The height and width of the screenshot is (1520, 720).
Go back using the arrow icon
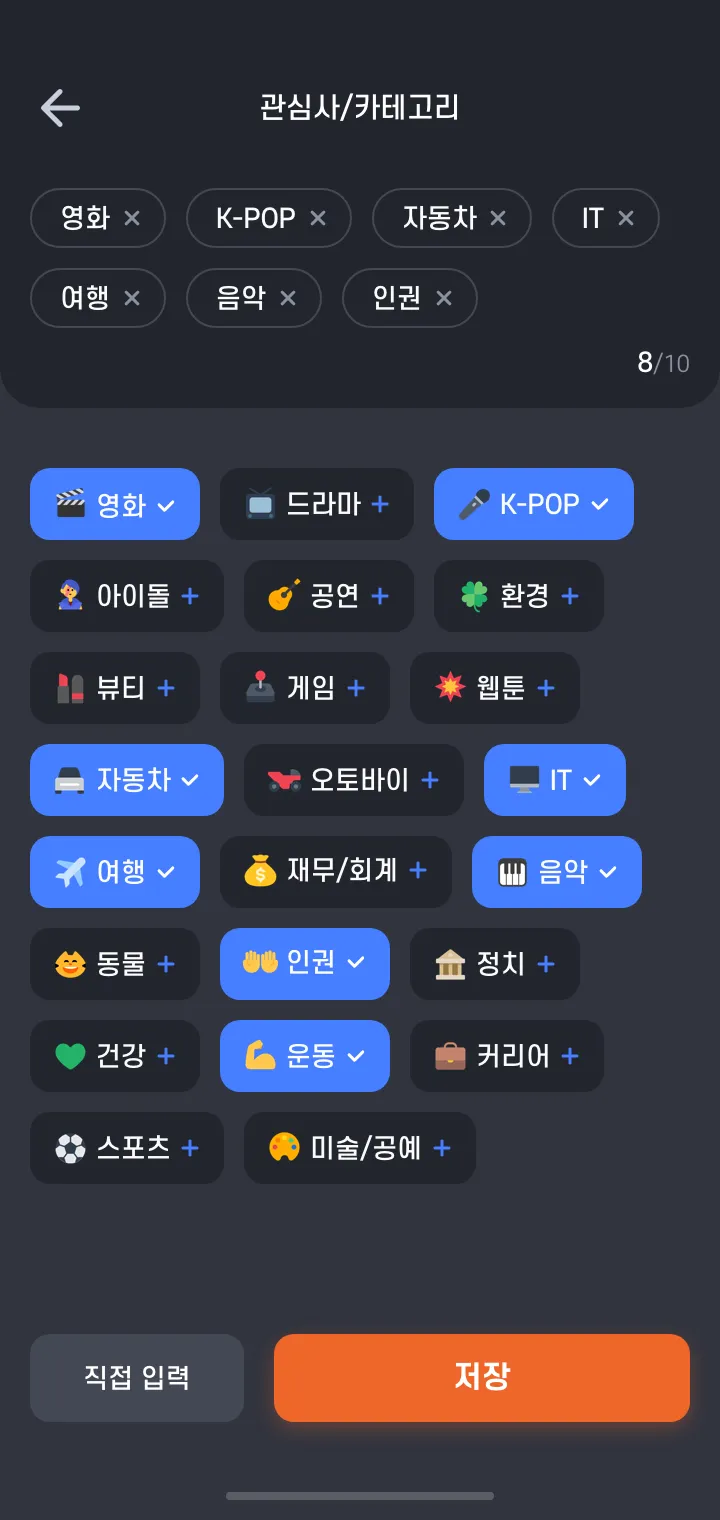[x=60, y=108]
